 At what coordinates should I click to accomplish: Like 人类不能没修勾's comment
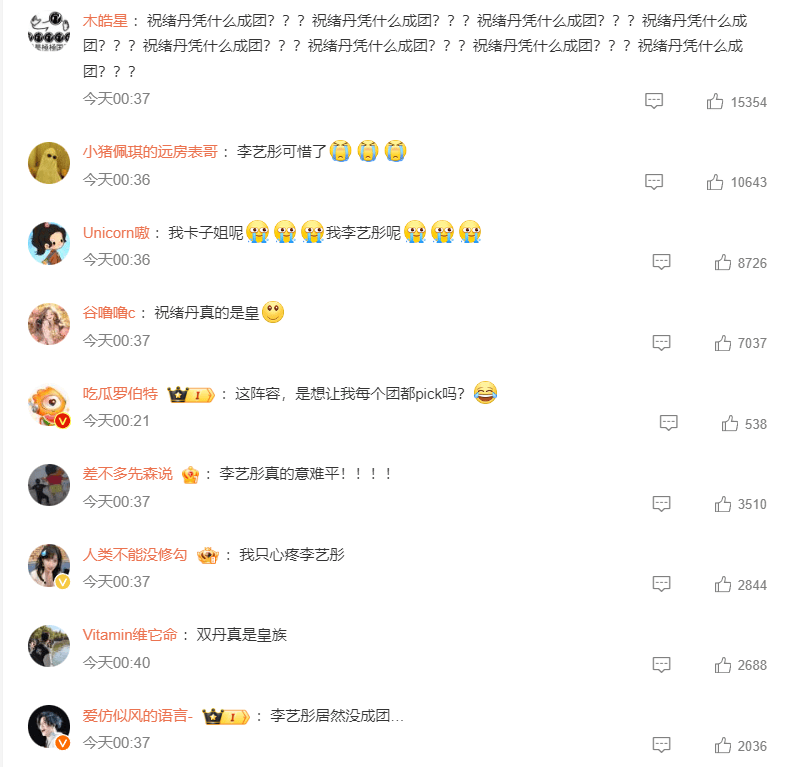(x=722, y=584)
